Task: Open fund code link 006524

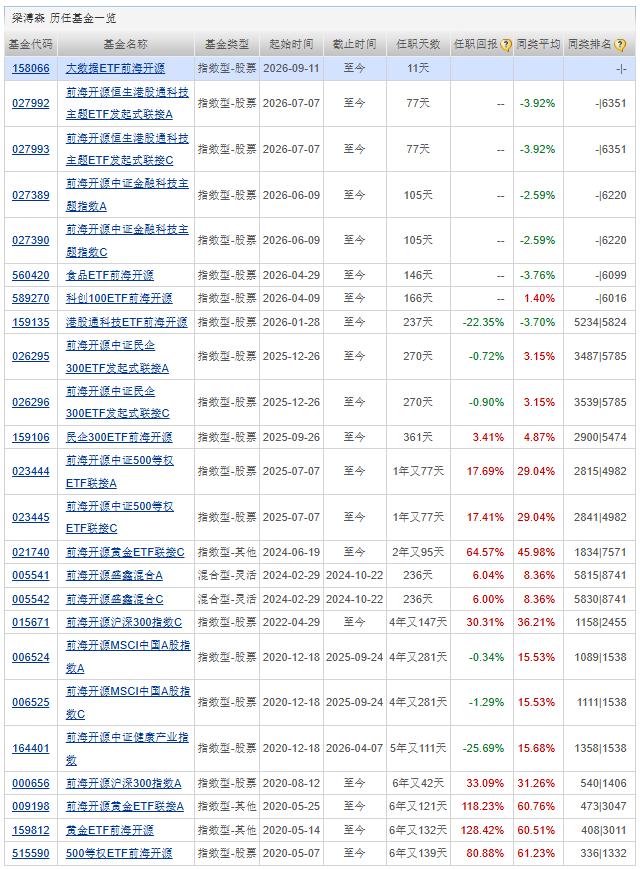Action: point(30,657)
